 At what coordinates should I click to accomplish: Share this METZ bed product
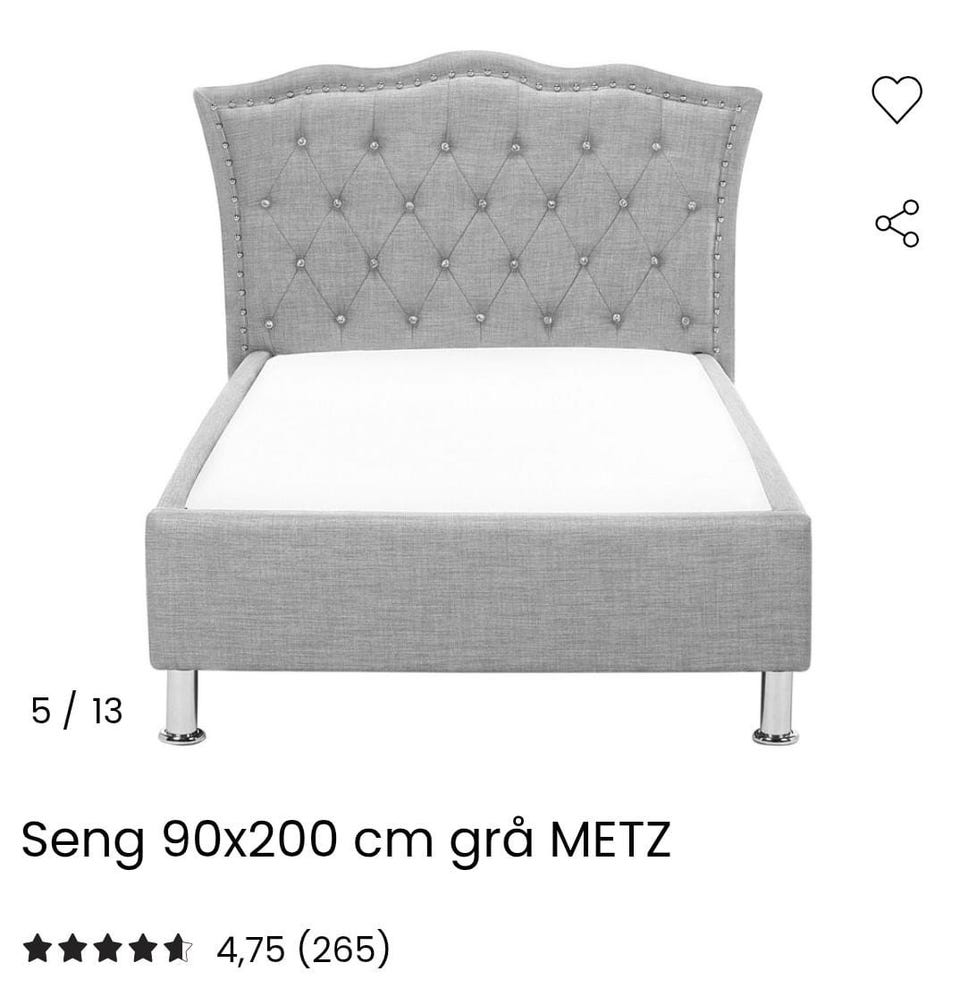pos(897,223)
